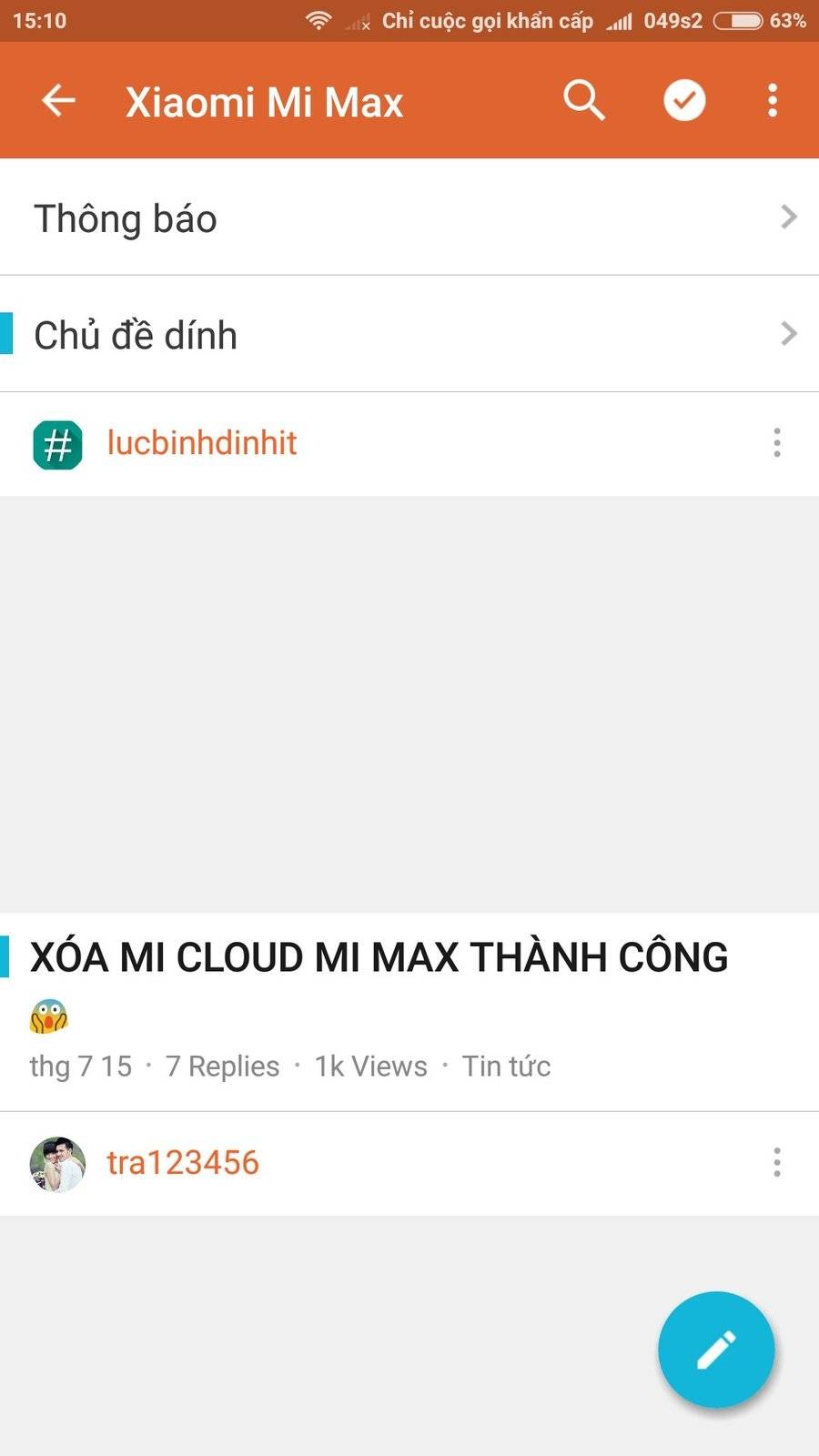Expand the Chủ đề dính section
Screen dimensions: 819x1456
[x=409, y=335]
